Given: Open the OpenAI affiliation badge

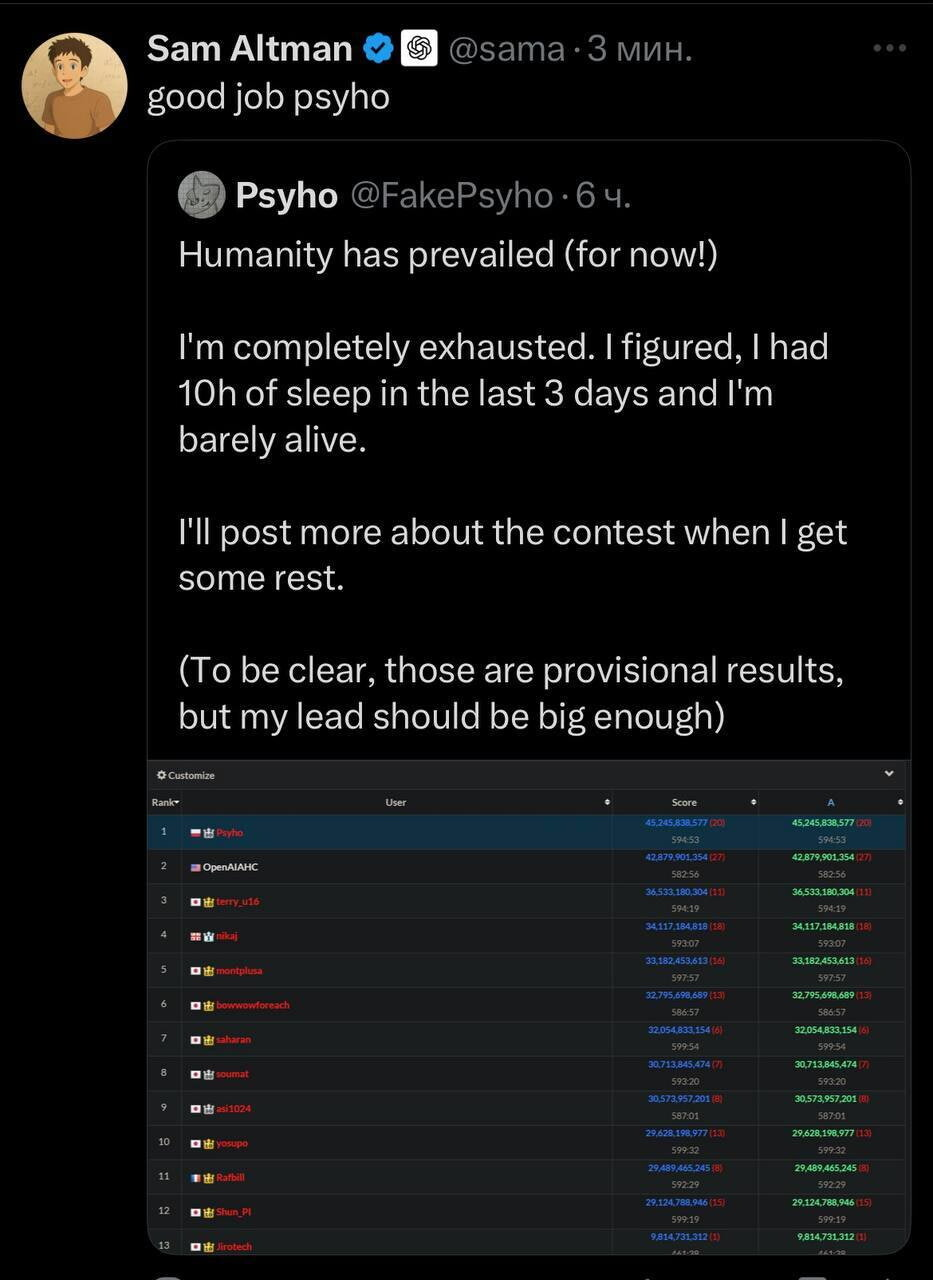Looking at the screenshot, I should (x=419, y=48).
